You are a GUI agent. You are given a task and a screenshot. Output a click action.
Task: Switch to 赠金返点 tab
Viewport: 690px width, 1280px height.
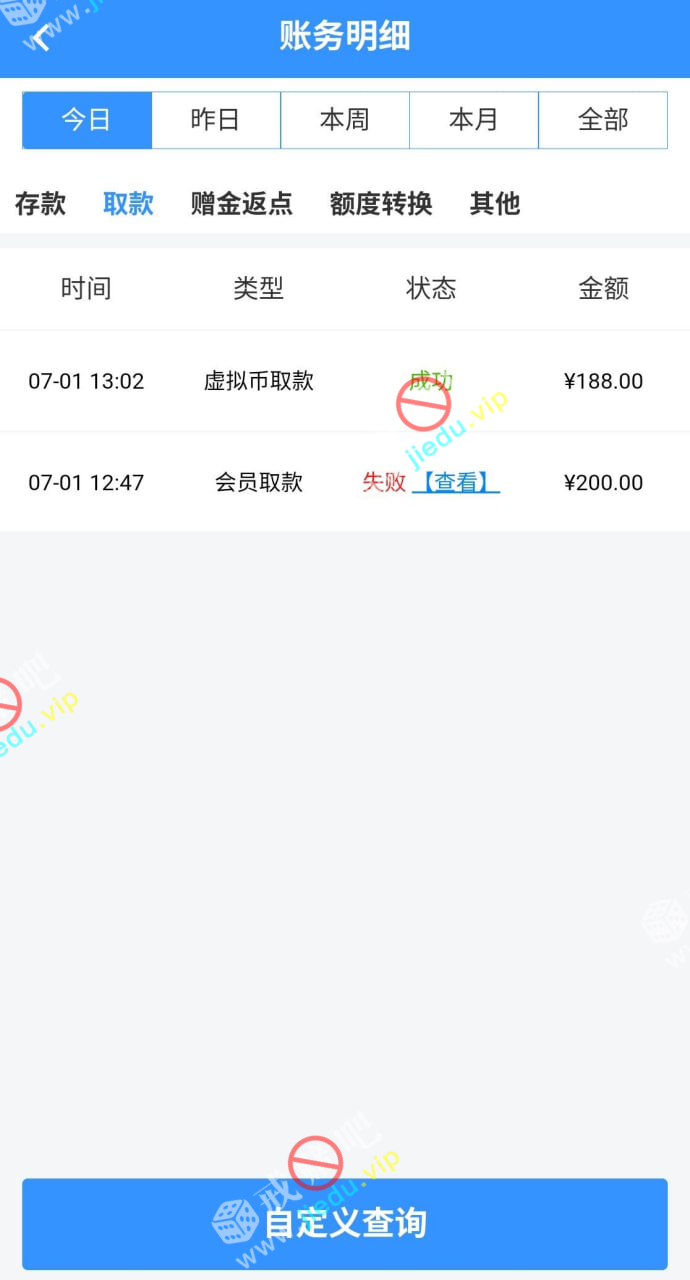coord(241,204)
